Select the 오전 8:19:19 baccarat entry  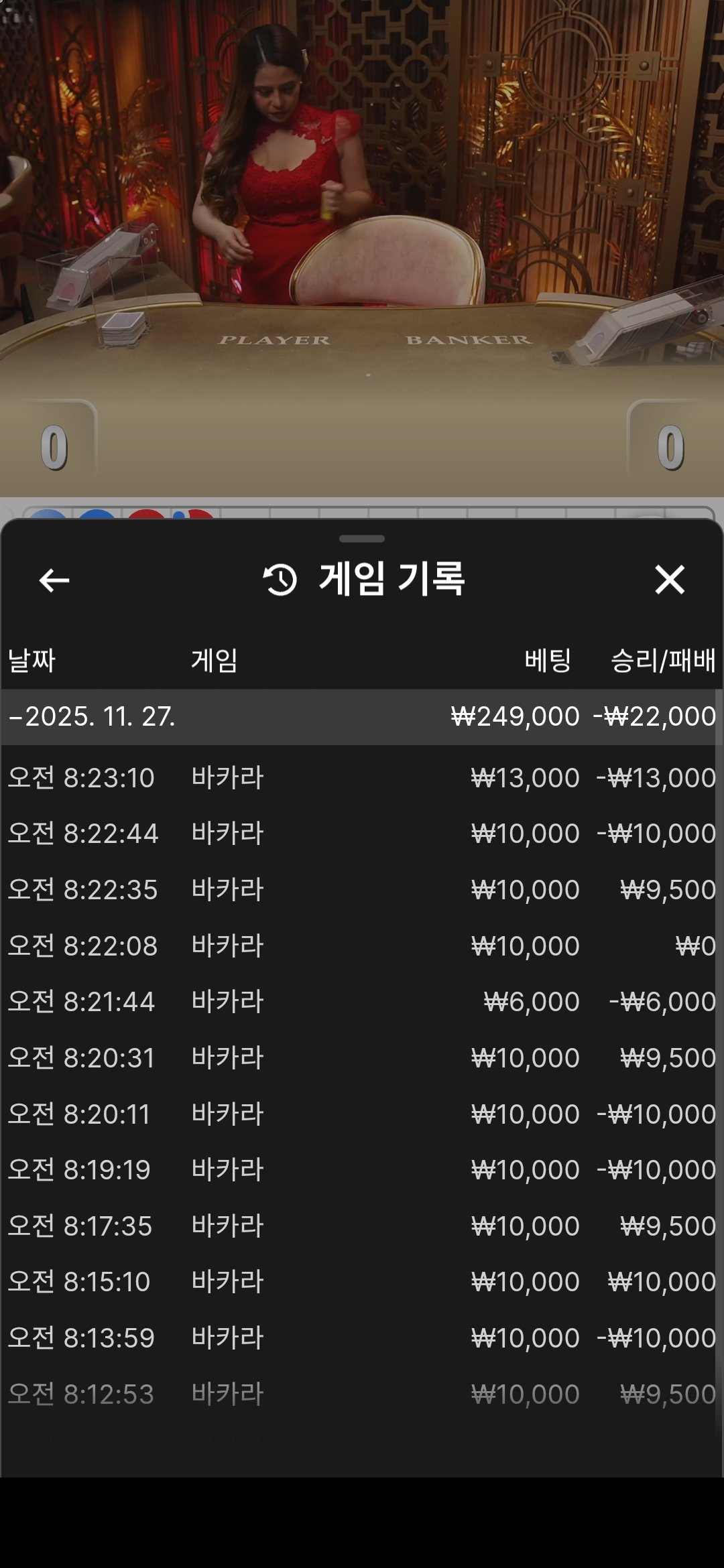pyautogui.click(x=361, y=1170)
